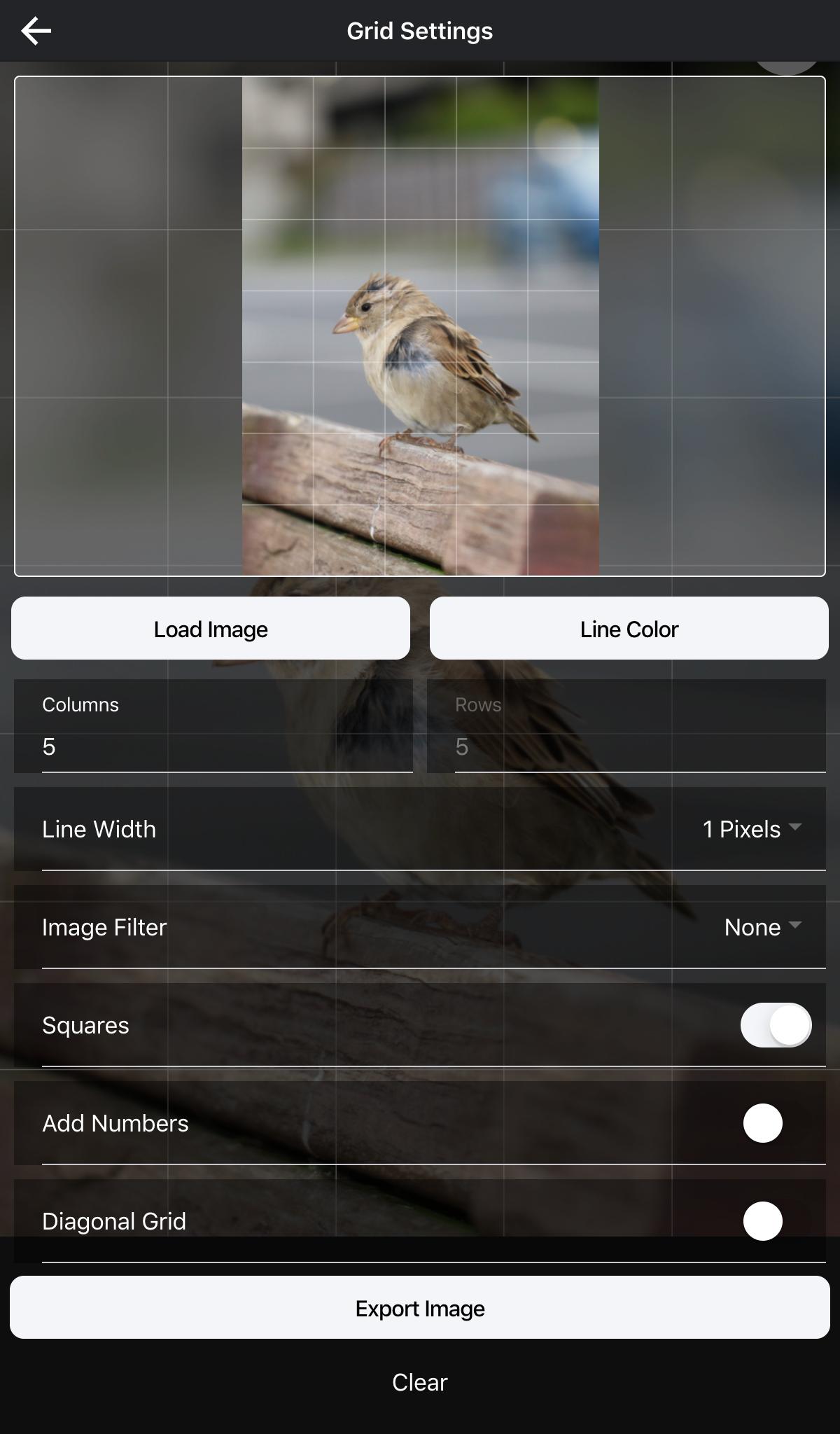Export the gridded image
Image resolution: width=840 pixels, height=1434 pixels.
tap(420, 1307)
